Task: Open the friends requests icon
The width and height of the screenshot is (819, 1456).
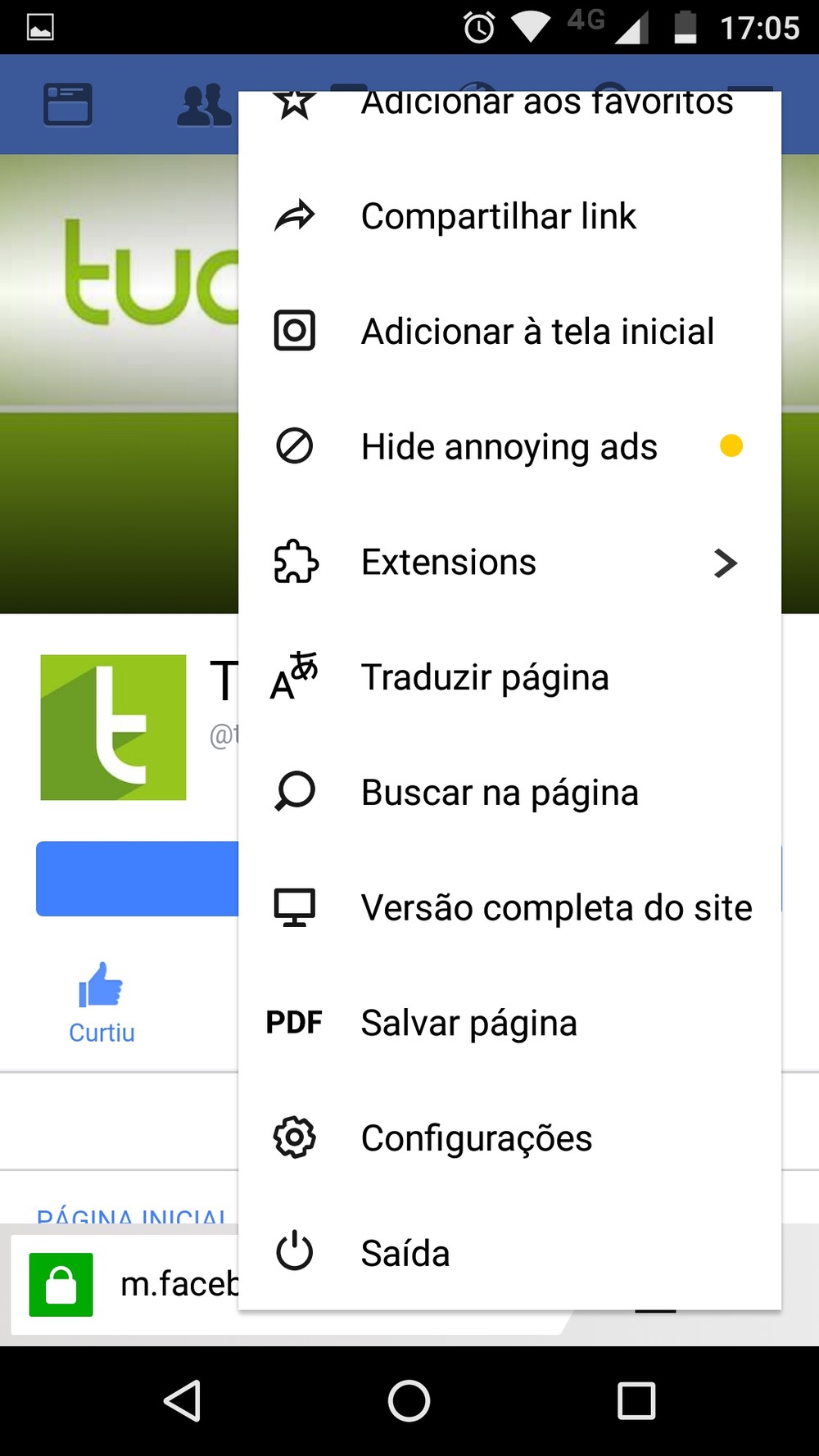Action: (x=205, y=105)
